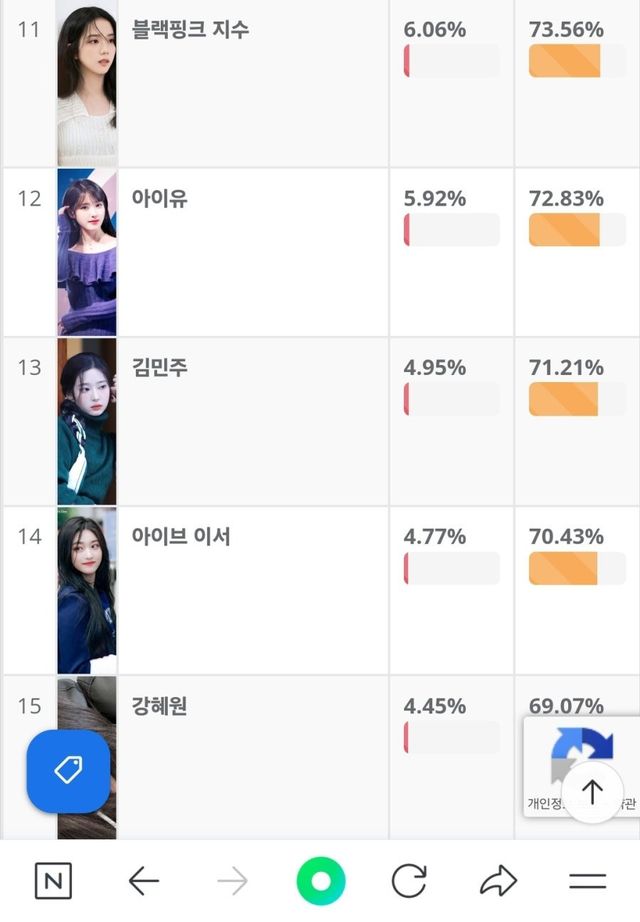
Task: Tap the blue floating tag button
Action: click(68, 771)
